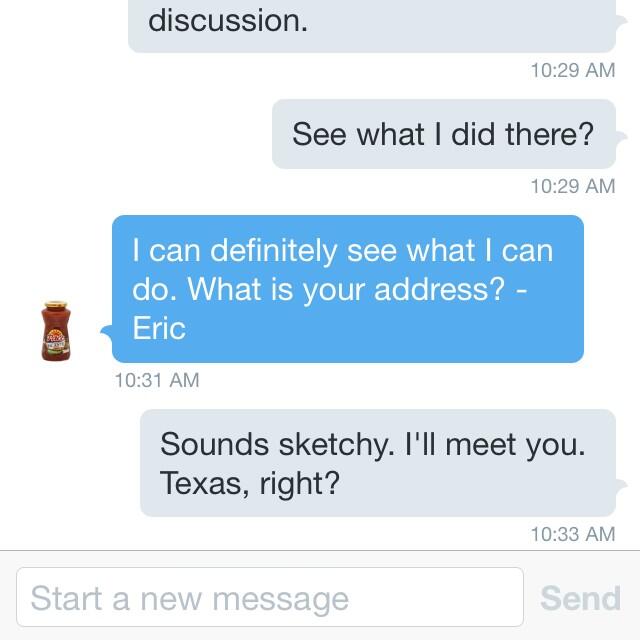Tap the 'Start a new message' field

pos(270,598)
